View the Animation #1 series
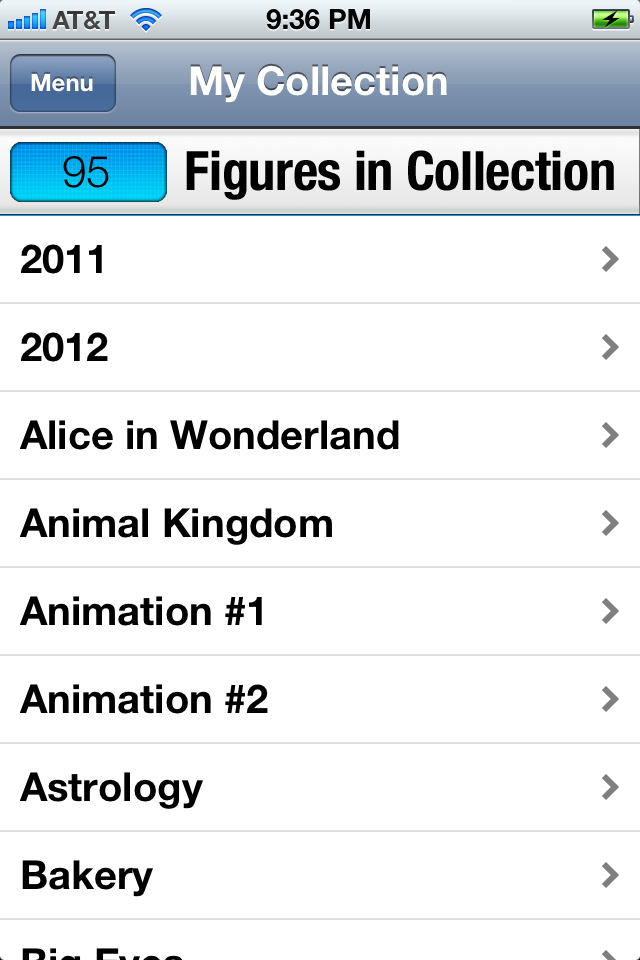This screenshot has width=640, height=960. pyautogui.click(x=320, y=612)
